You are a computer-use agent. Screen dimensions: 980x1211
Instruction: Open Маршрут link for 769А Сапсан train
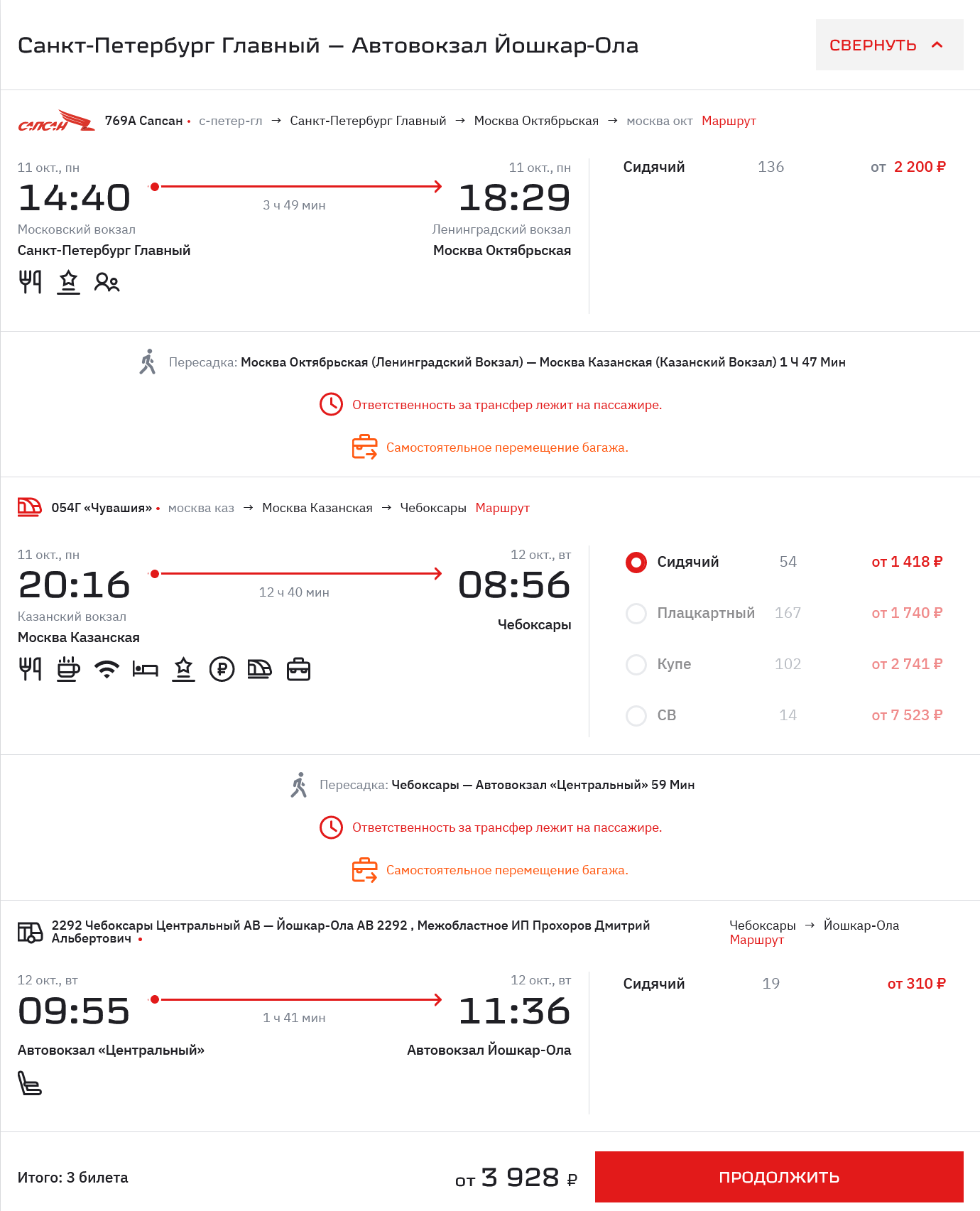tap(729, 121)
